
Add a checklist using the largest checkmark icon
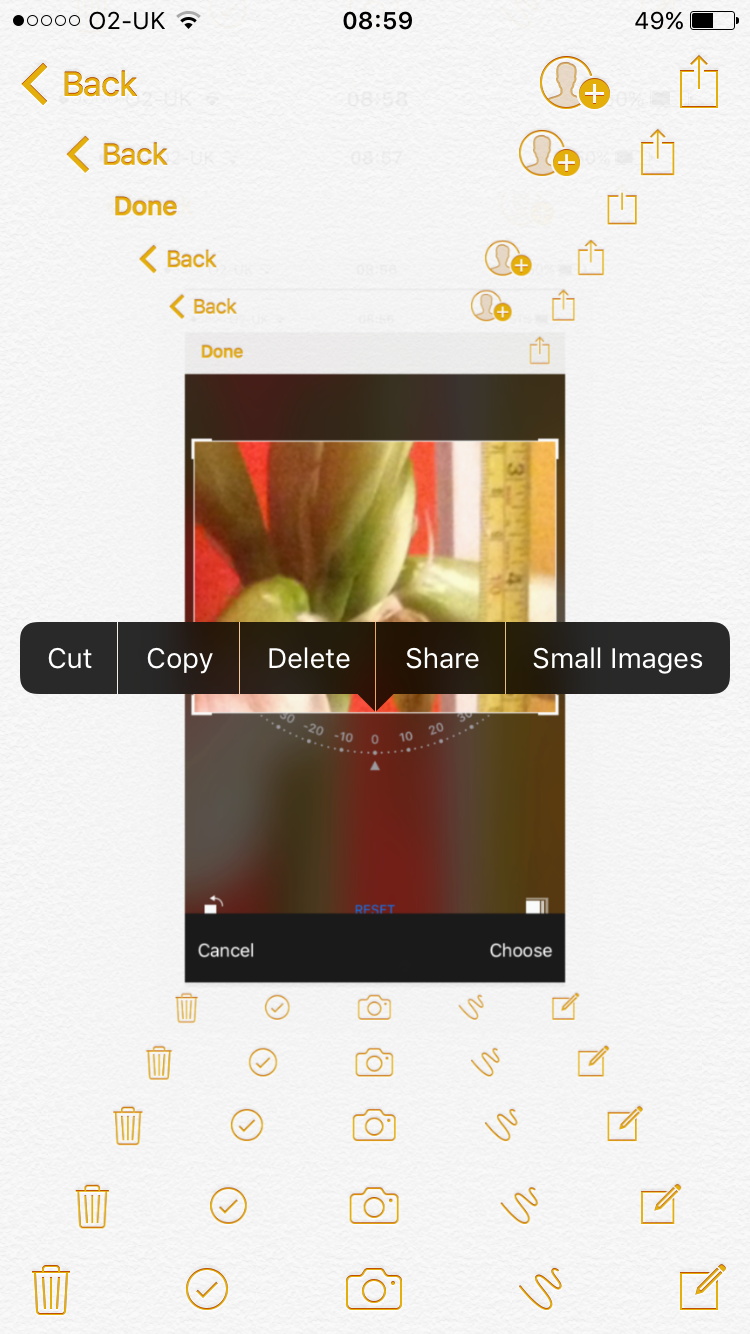point(207,1289)
